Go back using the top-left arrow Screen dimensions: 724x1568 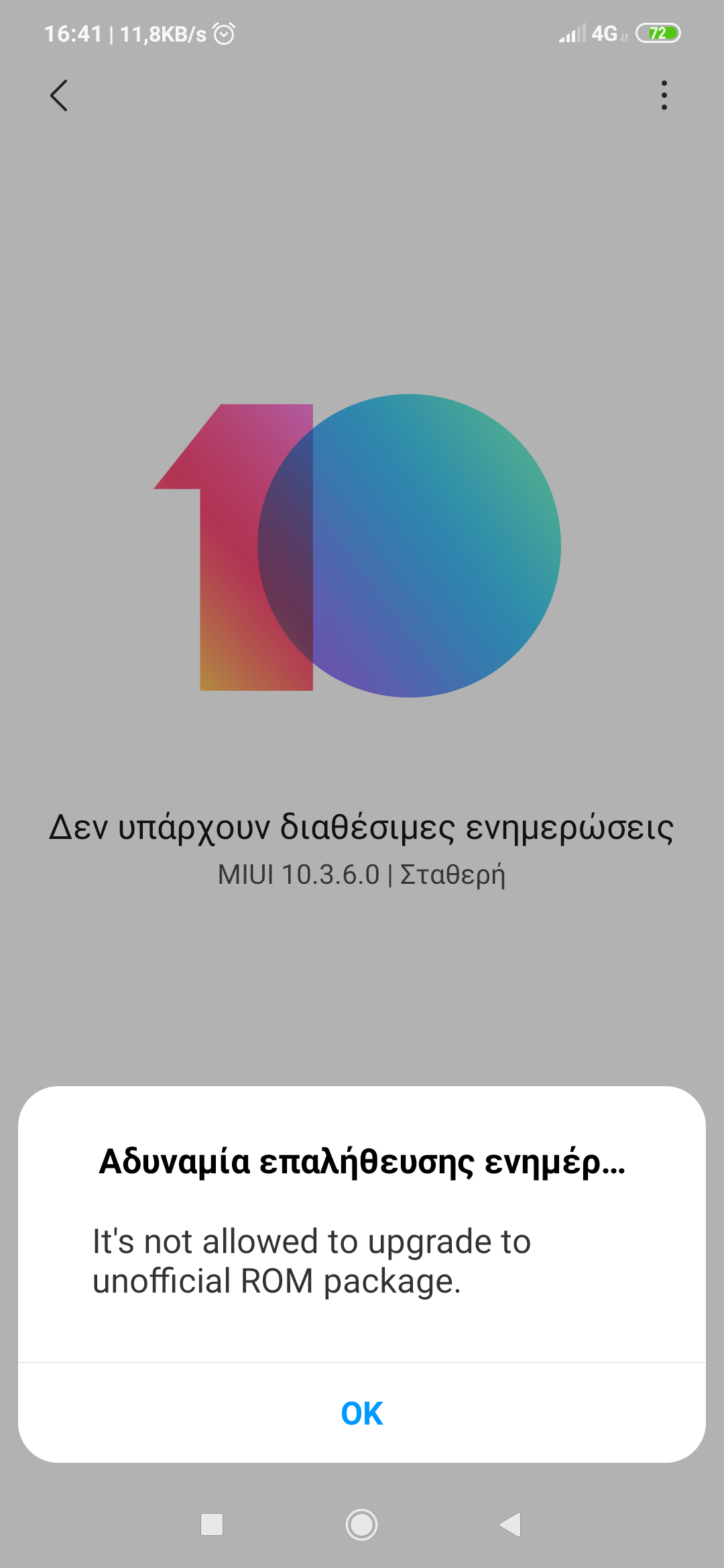tap(59, 95)
